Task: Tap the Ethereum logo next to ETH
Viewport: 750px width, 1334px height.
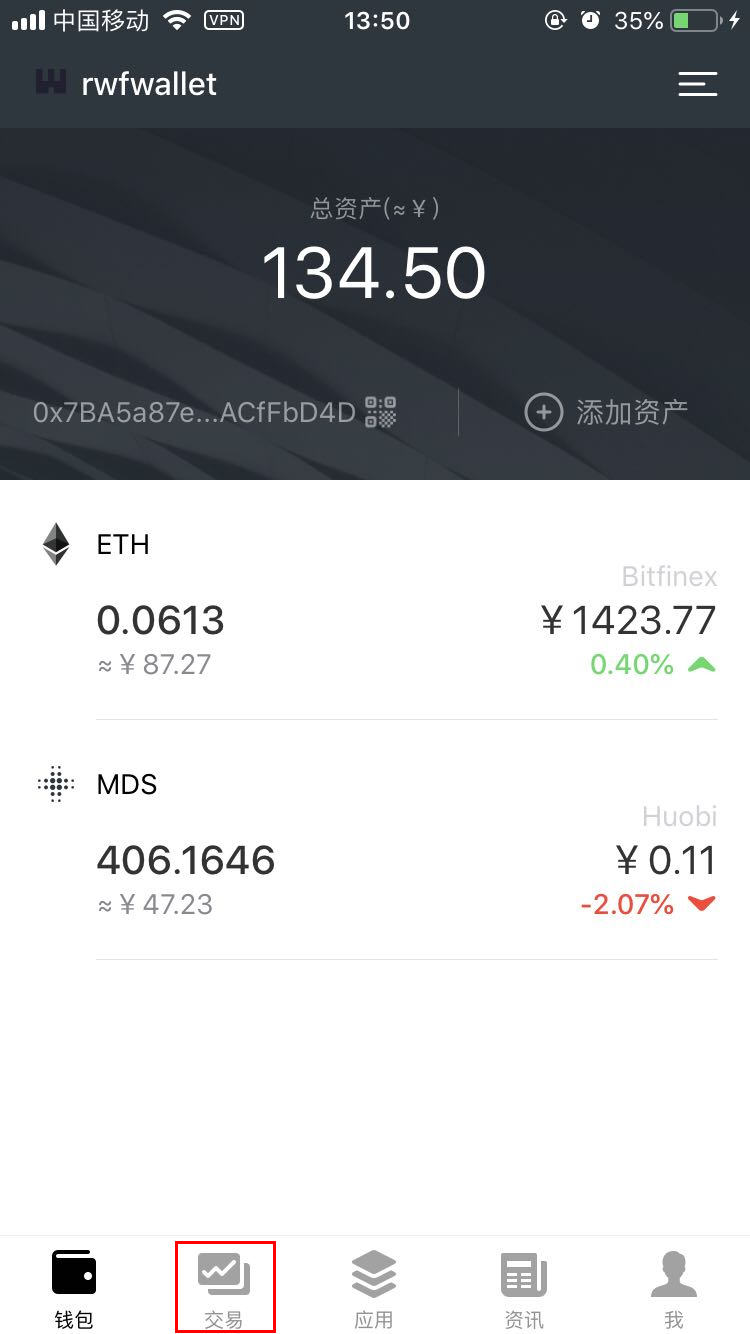Action: [x=55, y=544]
